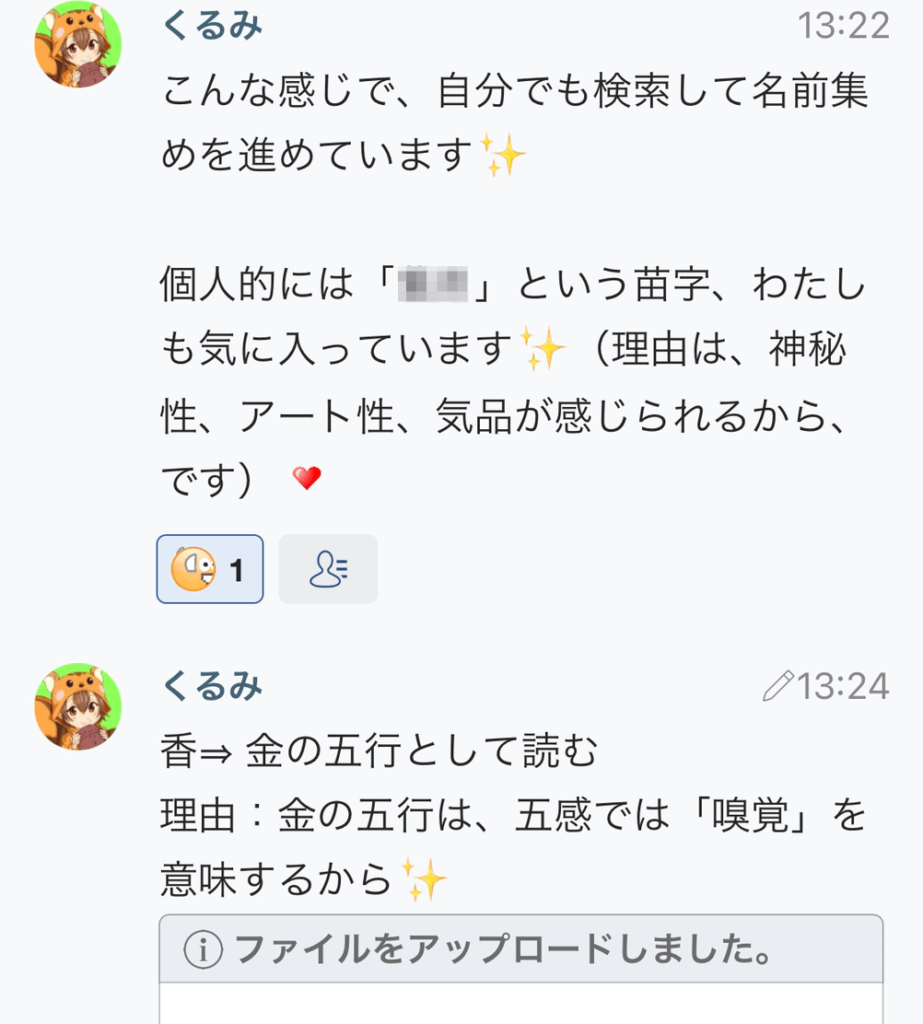This screenshot has width=923, height=1024.
Task: Tap the emoji reaction chip showing 1
Action: [x=209, y=569]
